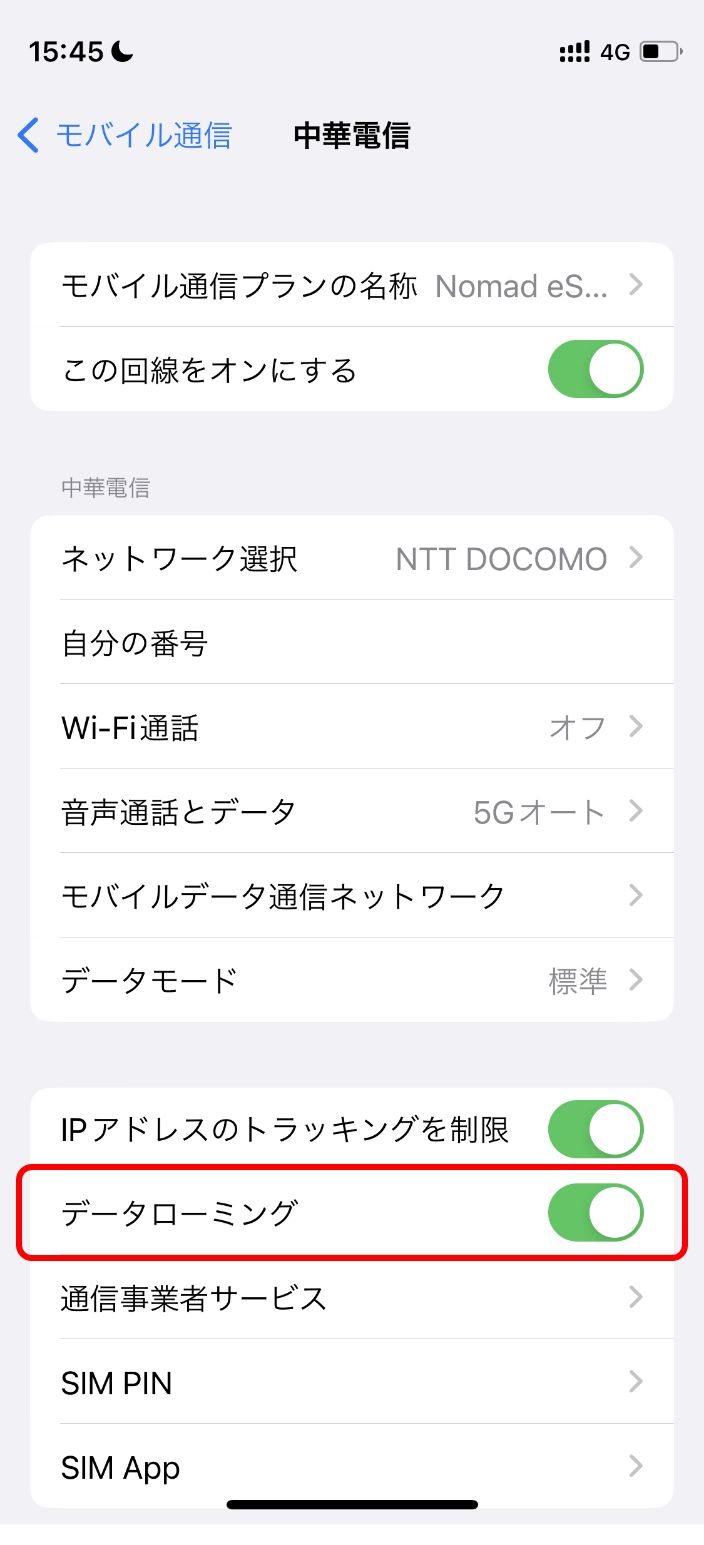Screen dimensions: 704x1545
Task: Open モバイルデータ通信ネットワーク
Action: coord(352,895)
